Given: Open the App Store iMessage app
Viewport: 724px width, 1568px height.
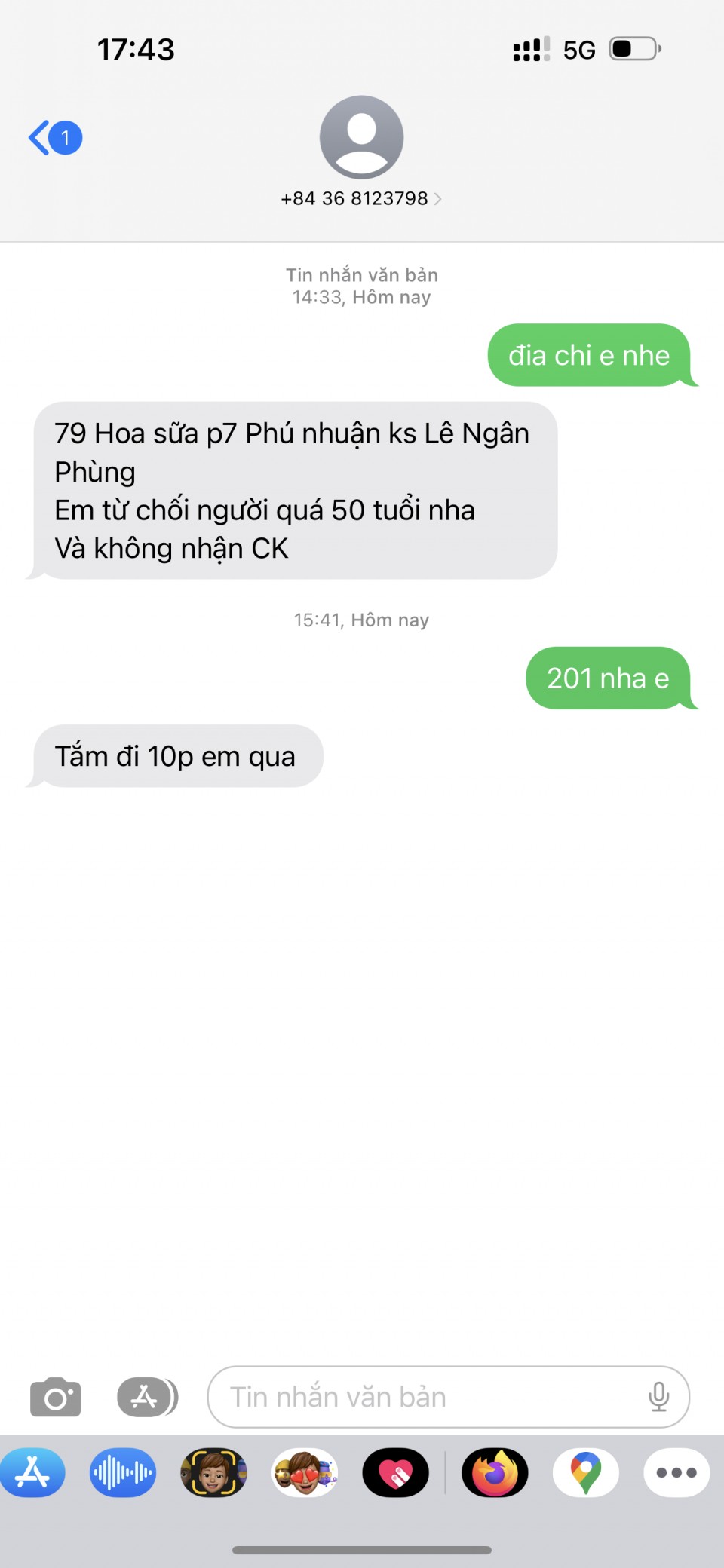Looking at the screenshot, I should tap(32, 1472).
